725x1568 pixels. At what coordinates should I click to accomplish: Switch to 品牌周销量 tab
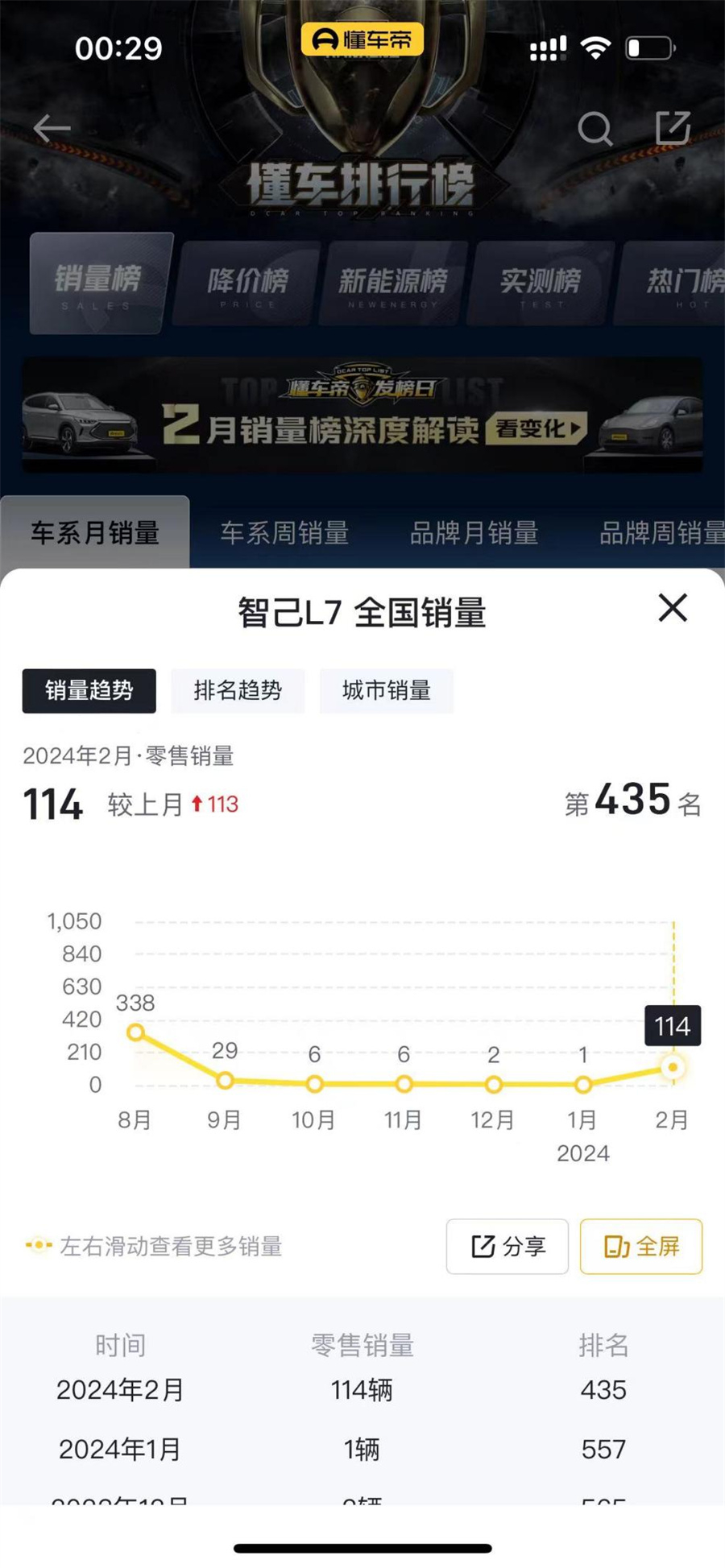(661, 532)
